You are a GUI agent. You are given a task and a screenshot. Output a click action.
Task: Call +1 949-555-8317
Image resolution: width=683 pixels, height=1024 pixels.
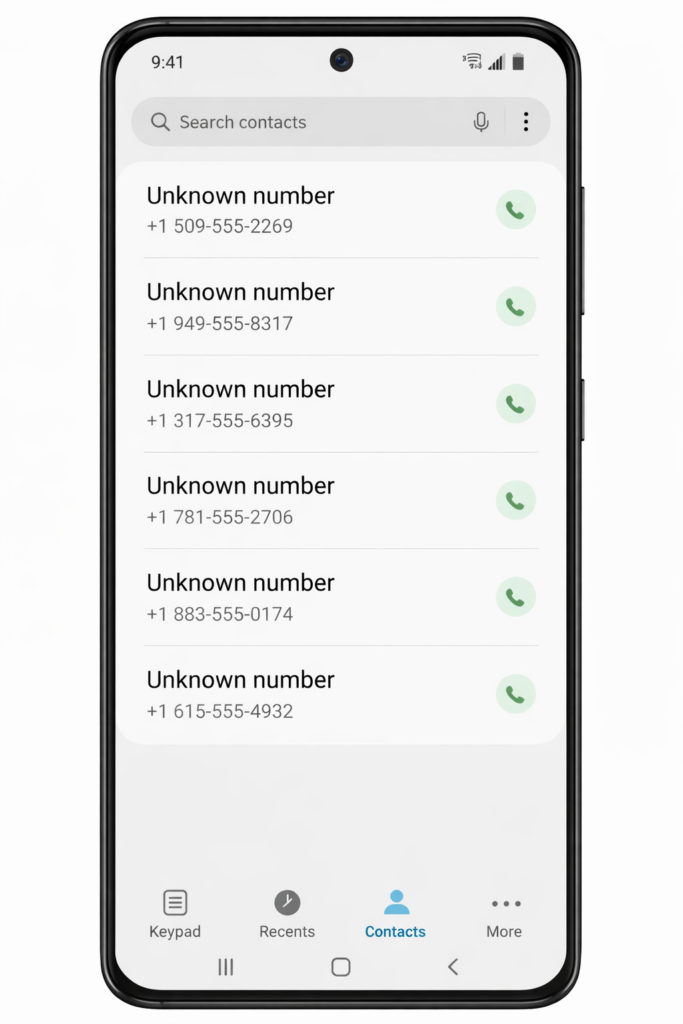515,307
